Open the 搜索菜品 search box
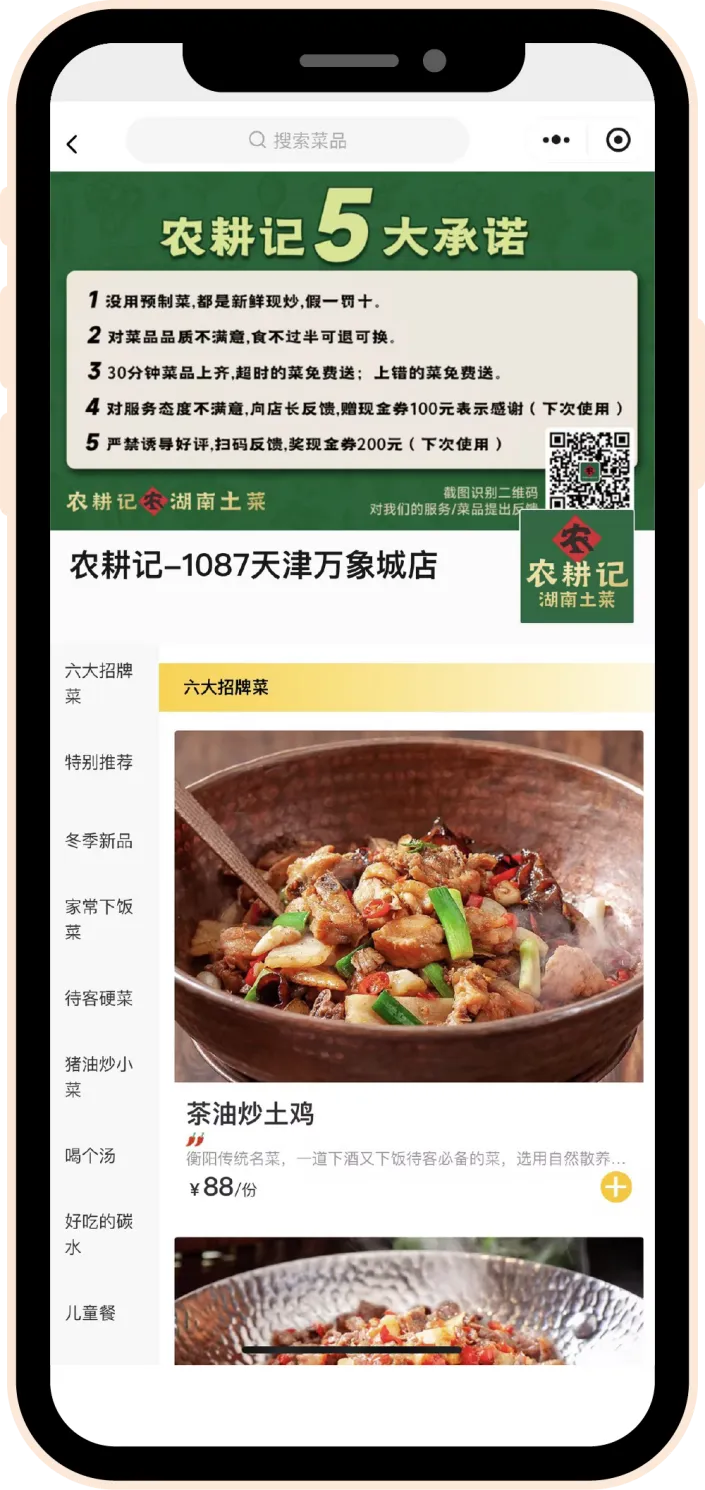The width and height of the screenshot is (705, 1490). (297, 141)
